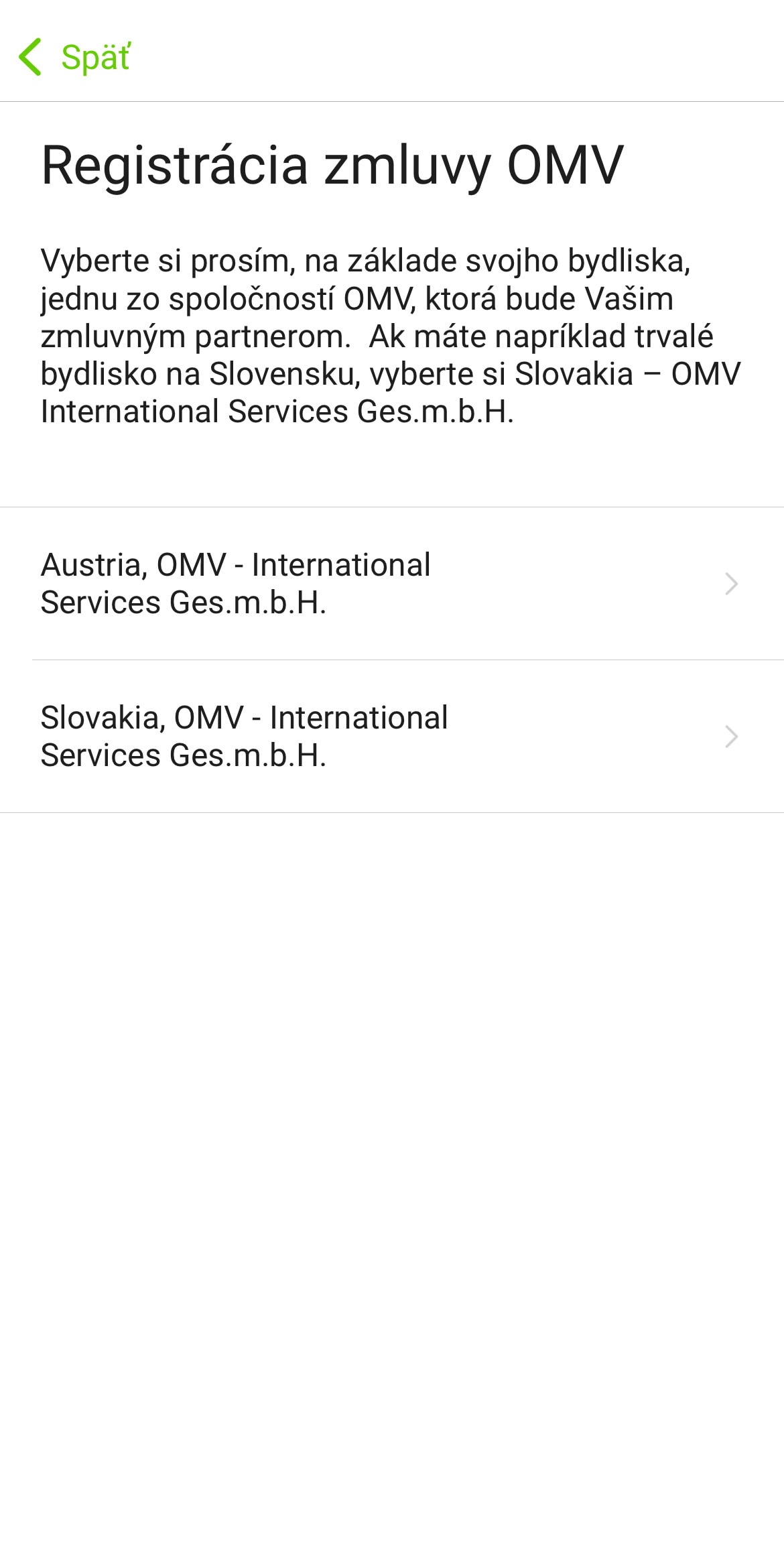Choose Slovakia, OMV - International Services Ges.m.b.H.
This screenshot has height=1567, width=784.
pos(392,737)
